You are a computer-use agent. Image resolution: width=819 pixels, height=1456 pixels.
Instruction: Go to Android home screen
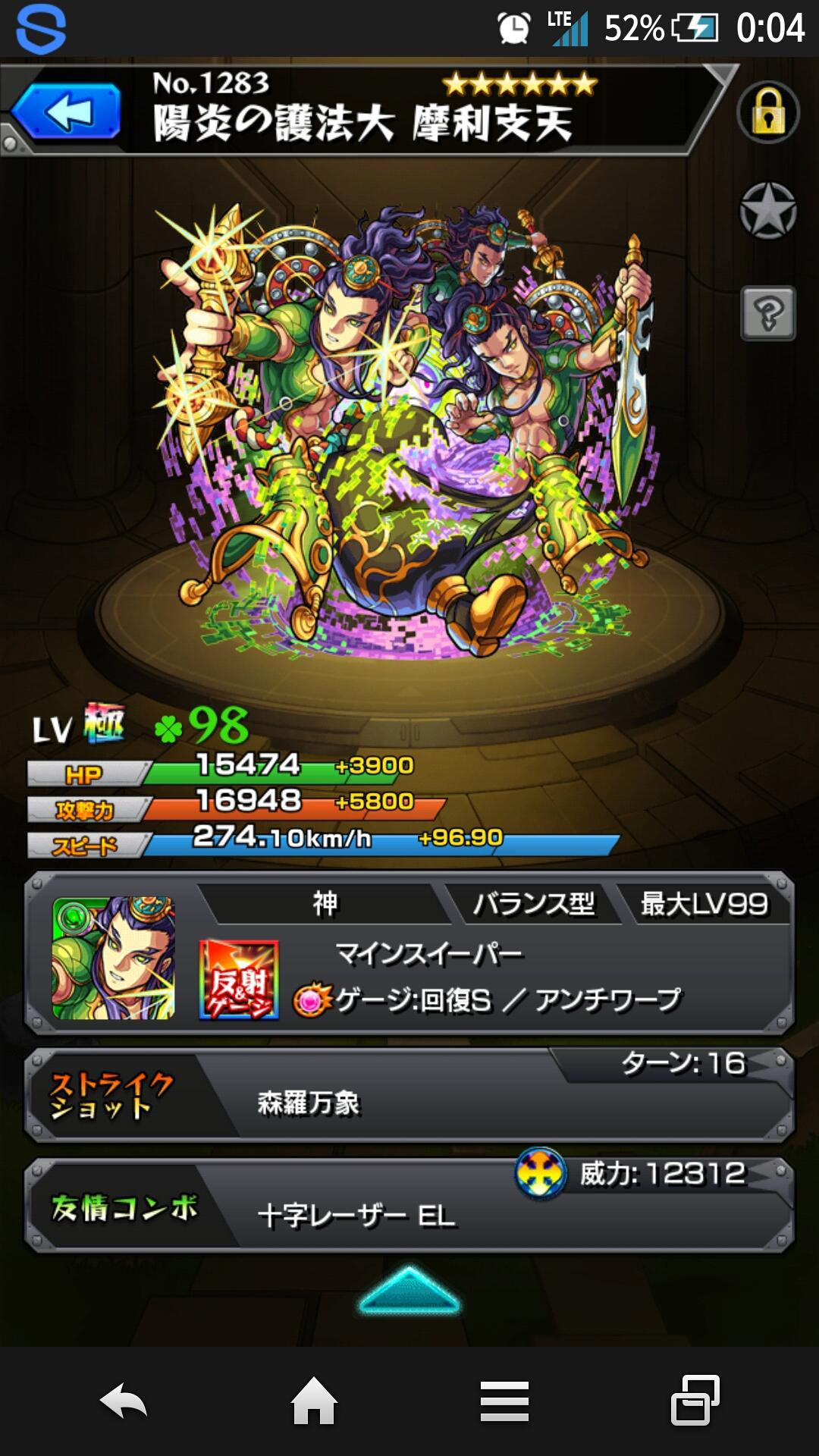pos(314,1401)
